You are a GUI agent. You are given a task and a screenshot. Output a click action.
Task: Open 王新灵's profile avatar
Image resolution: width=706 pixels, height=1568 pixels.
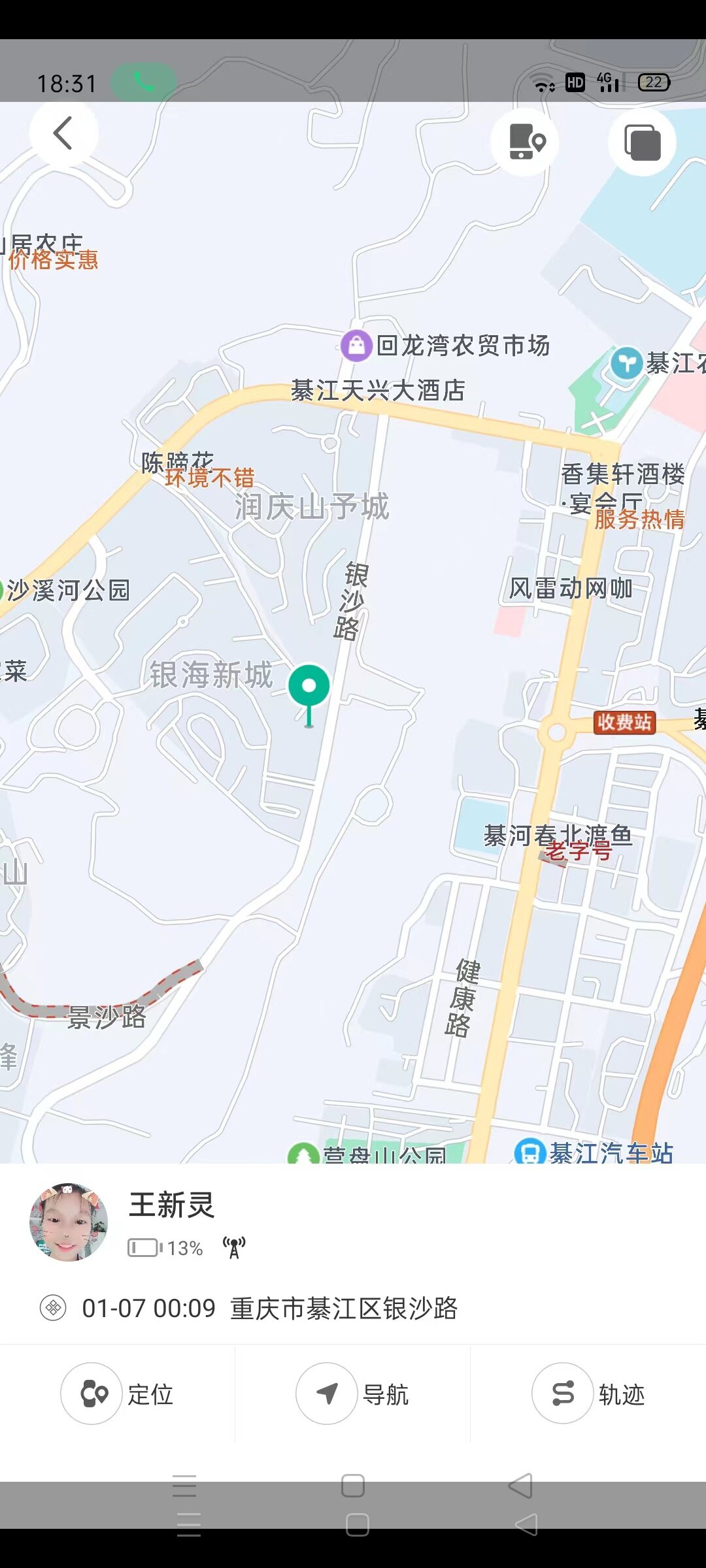pos(69,1221)
